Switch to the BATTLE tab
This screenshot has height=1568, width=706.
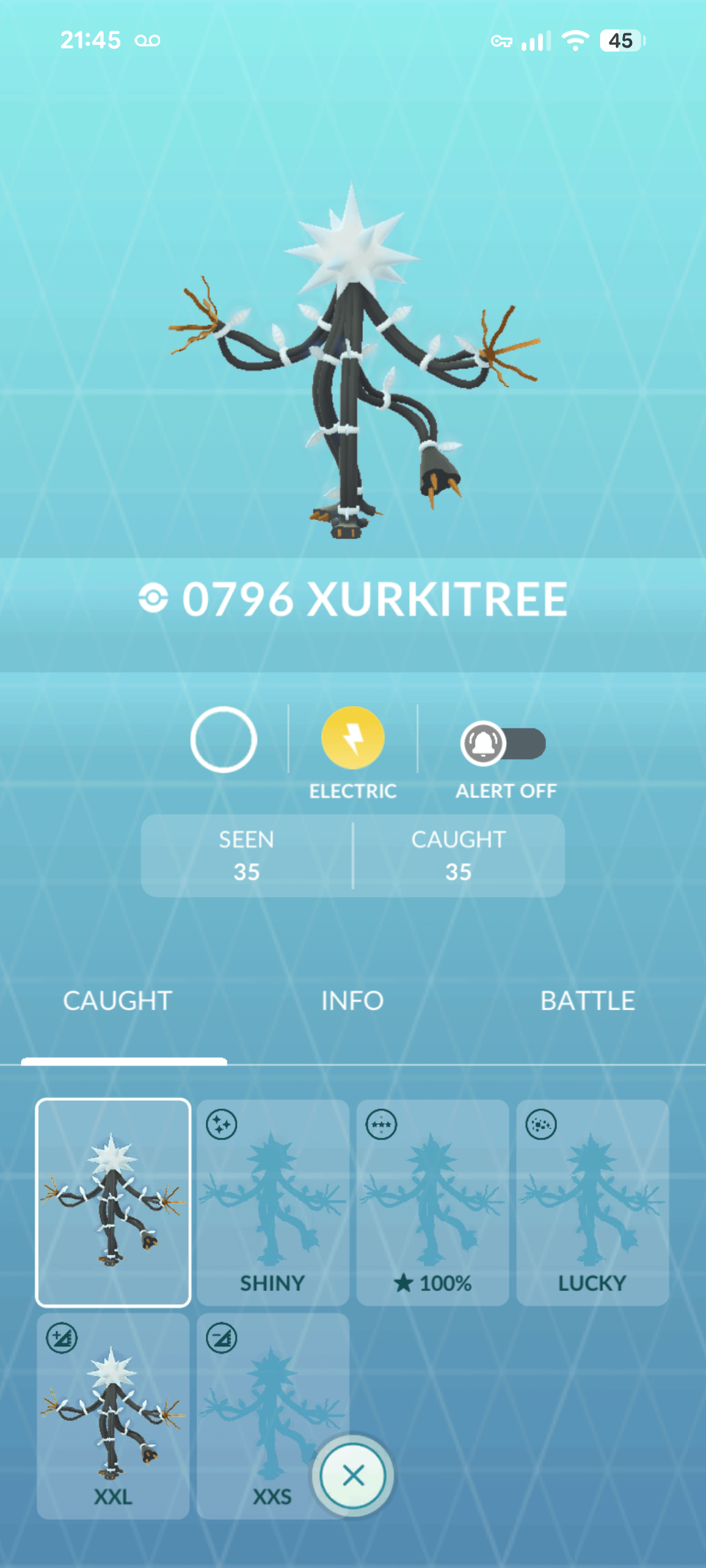(588, 1001)
